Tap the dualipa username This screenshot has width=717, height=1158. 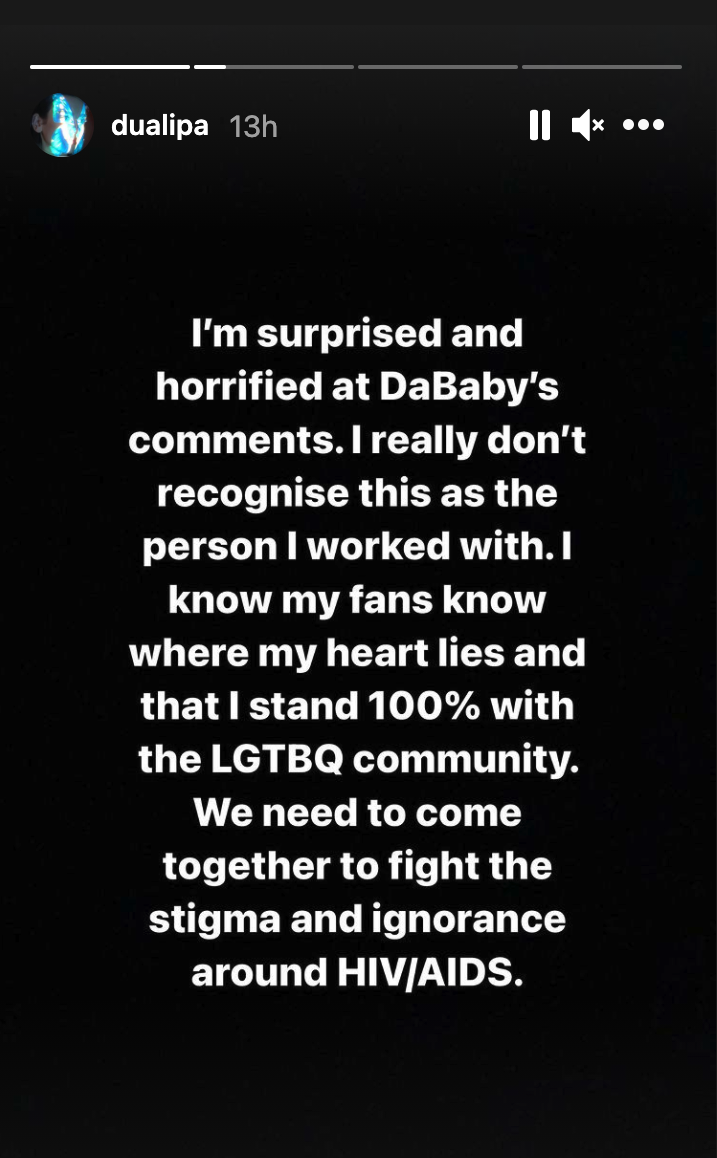point(159,126)
